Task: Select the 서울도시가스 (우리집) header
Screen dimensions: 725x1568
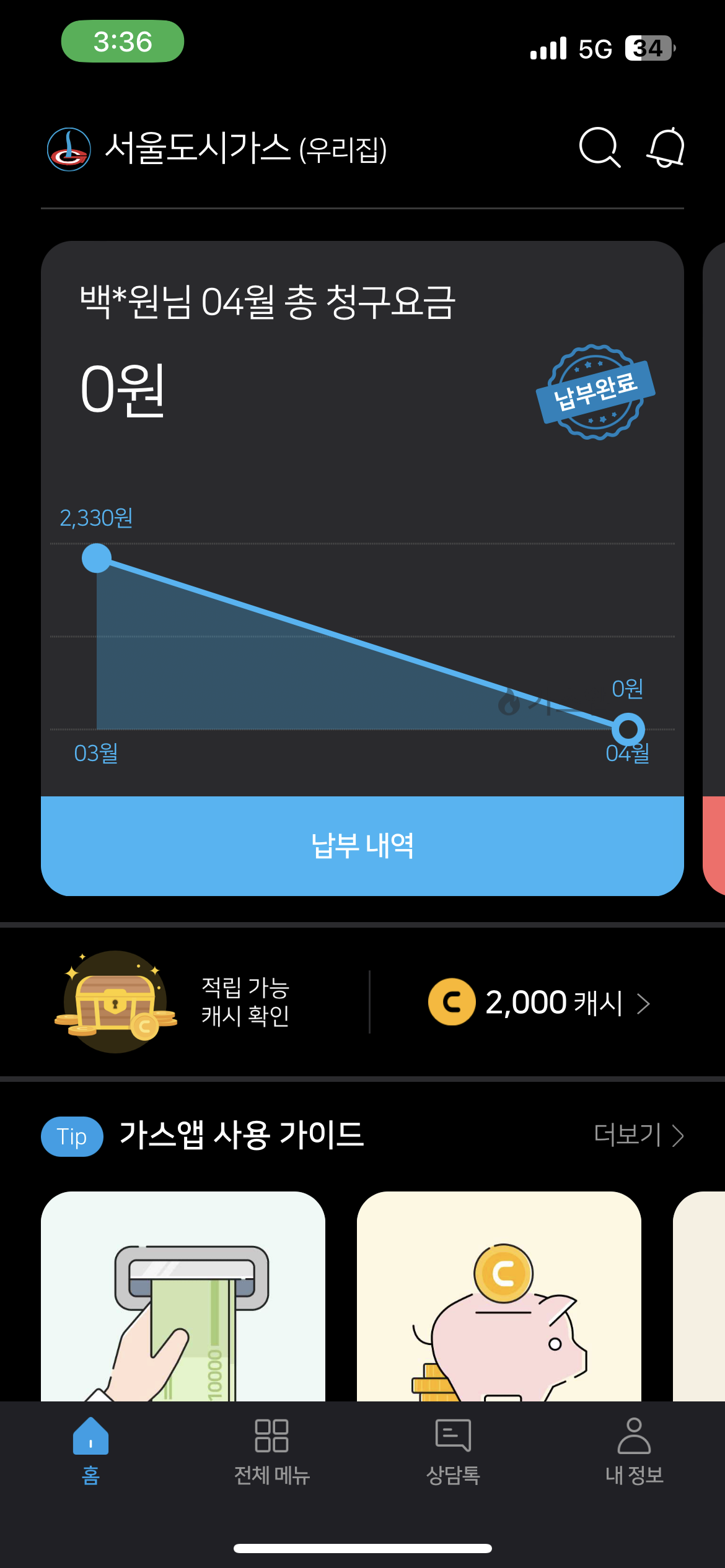Action: tap(217, 149)
